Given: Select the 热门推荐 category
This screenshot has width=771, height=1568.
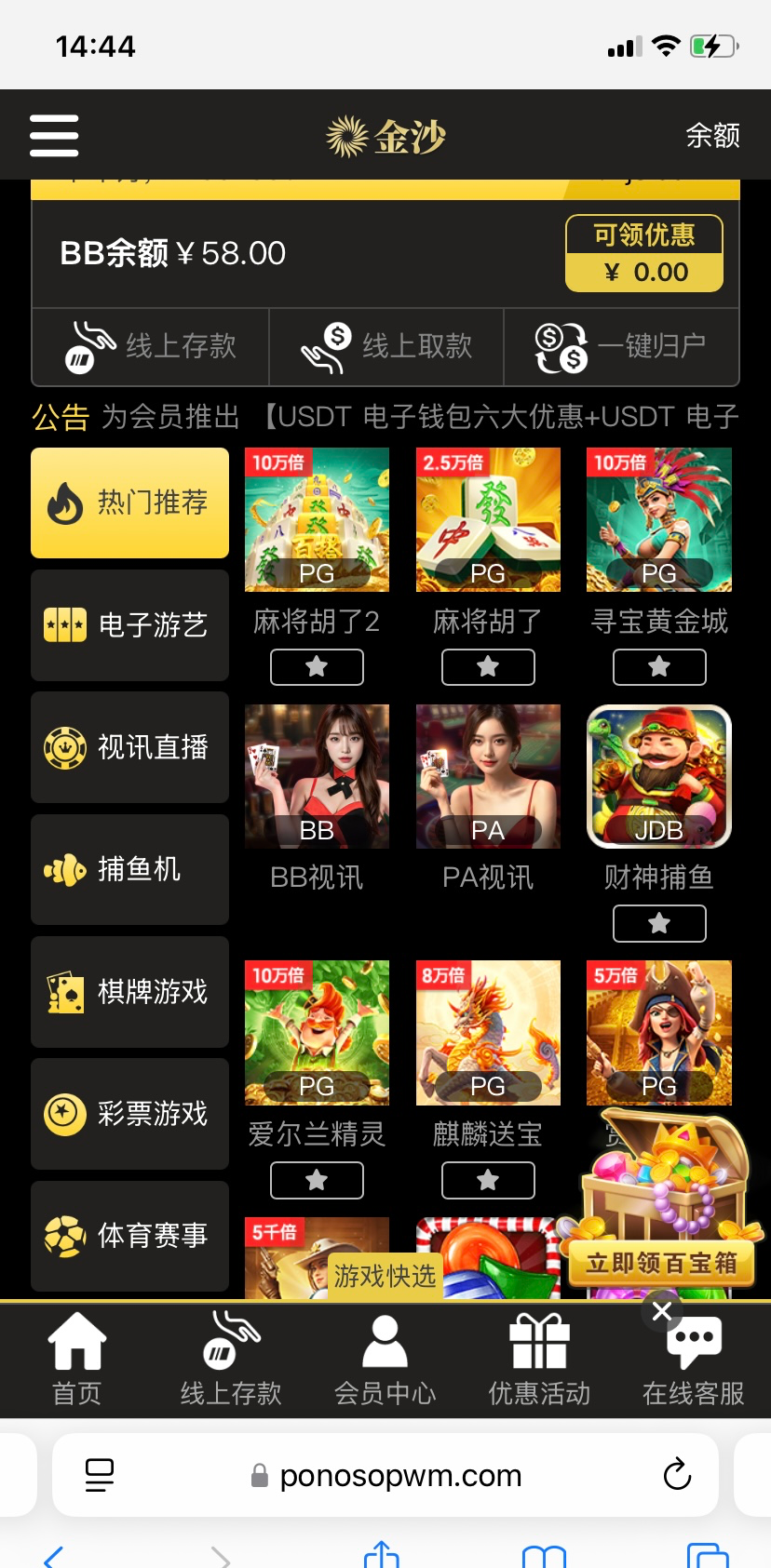Looking at the screenshot, I should click(x=129, y=503).
